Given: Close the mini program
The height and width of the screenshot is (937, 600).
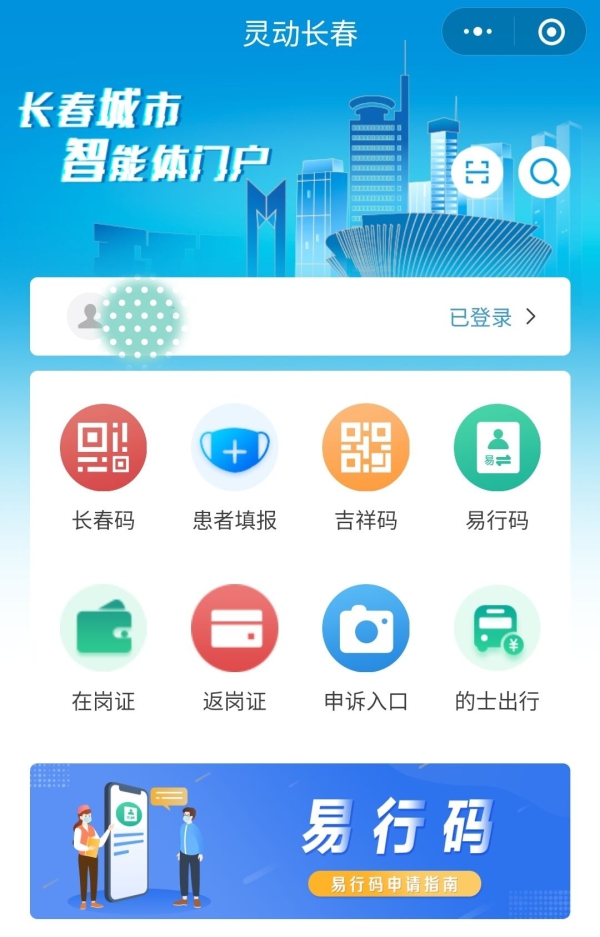Looking at the screenshot, I should pyautogui.click(x=551, y=32).
